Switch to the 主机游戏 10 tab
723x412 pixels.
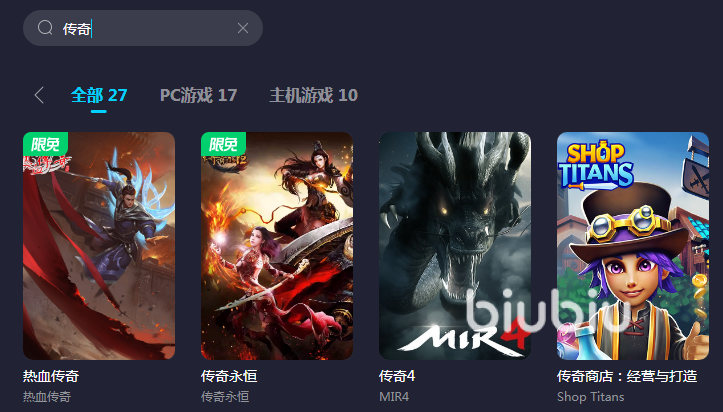point(313,95)
